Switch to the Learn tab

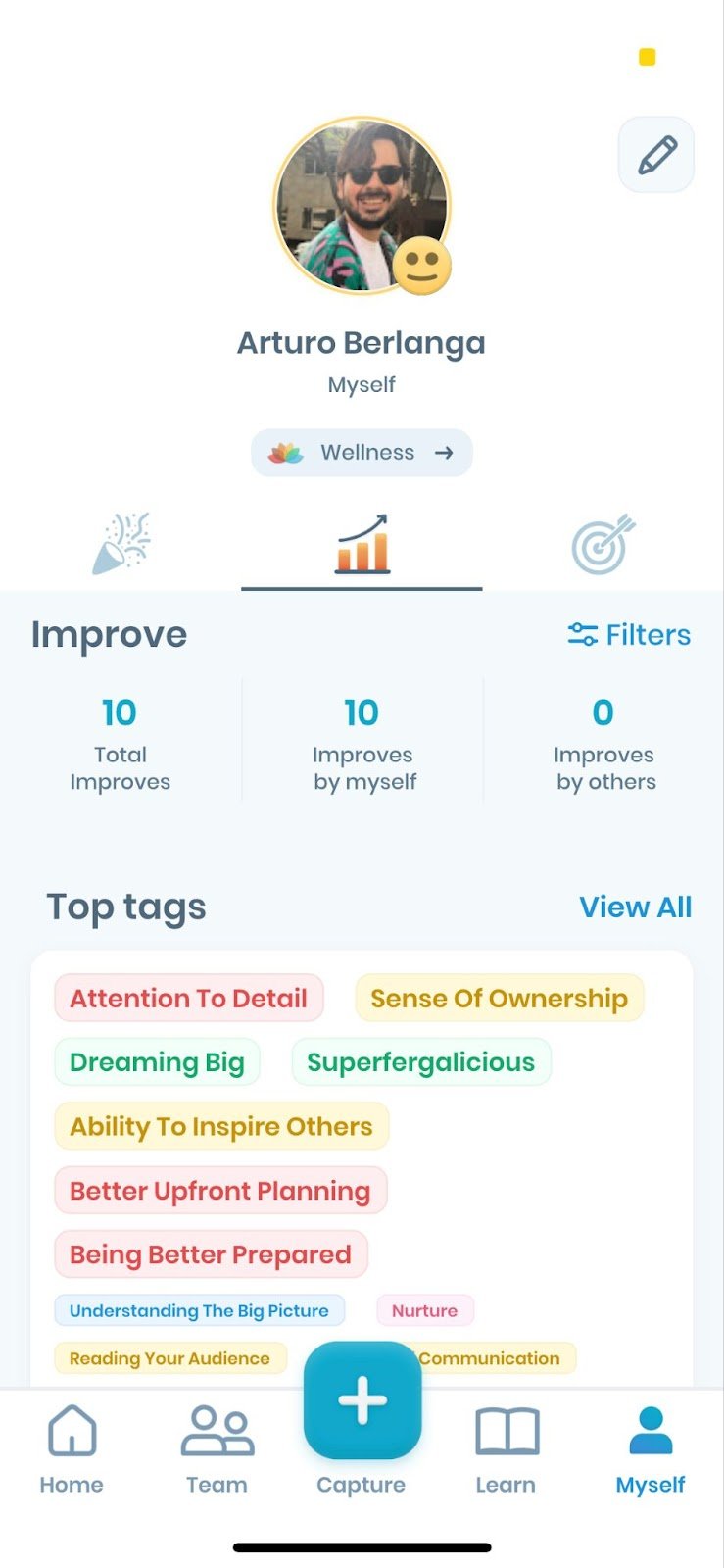click(x=506, y=1449)
